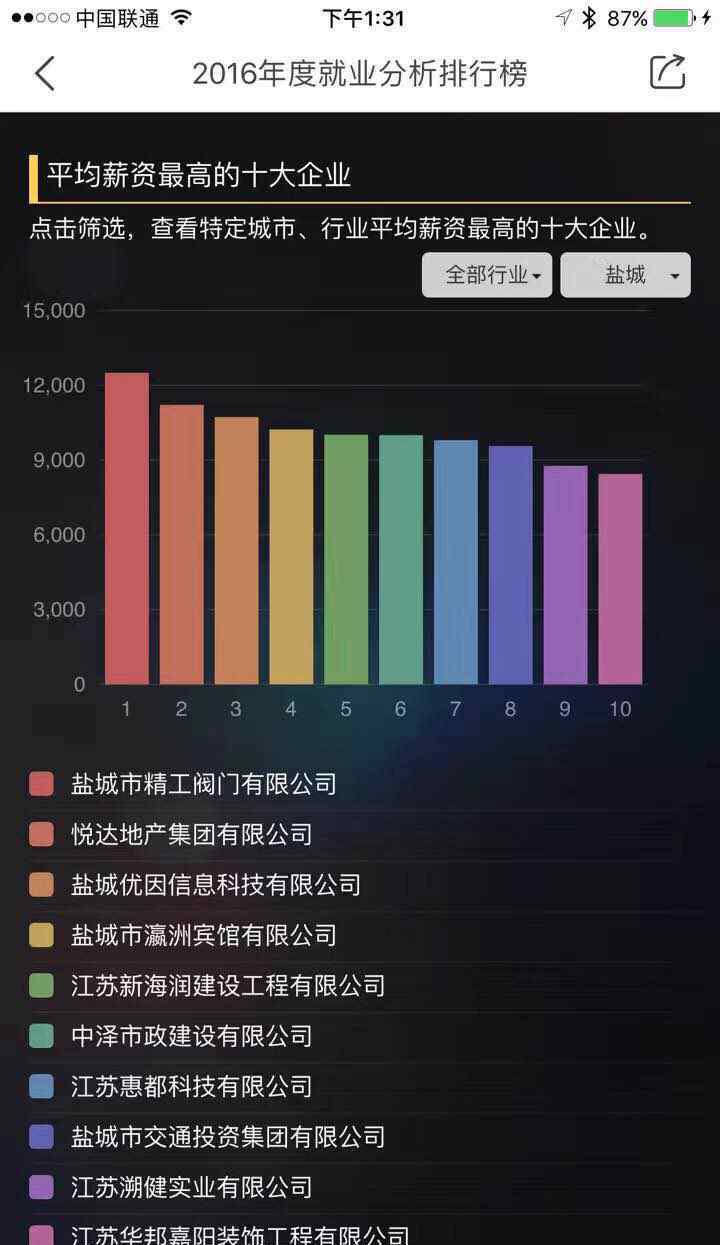This screenshot has width=720, height=1245.
Task: Go back using the top arrow
Action: point(45,73)
